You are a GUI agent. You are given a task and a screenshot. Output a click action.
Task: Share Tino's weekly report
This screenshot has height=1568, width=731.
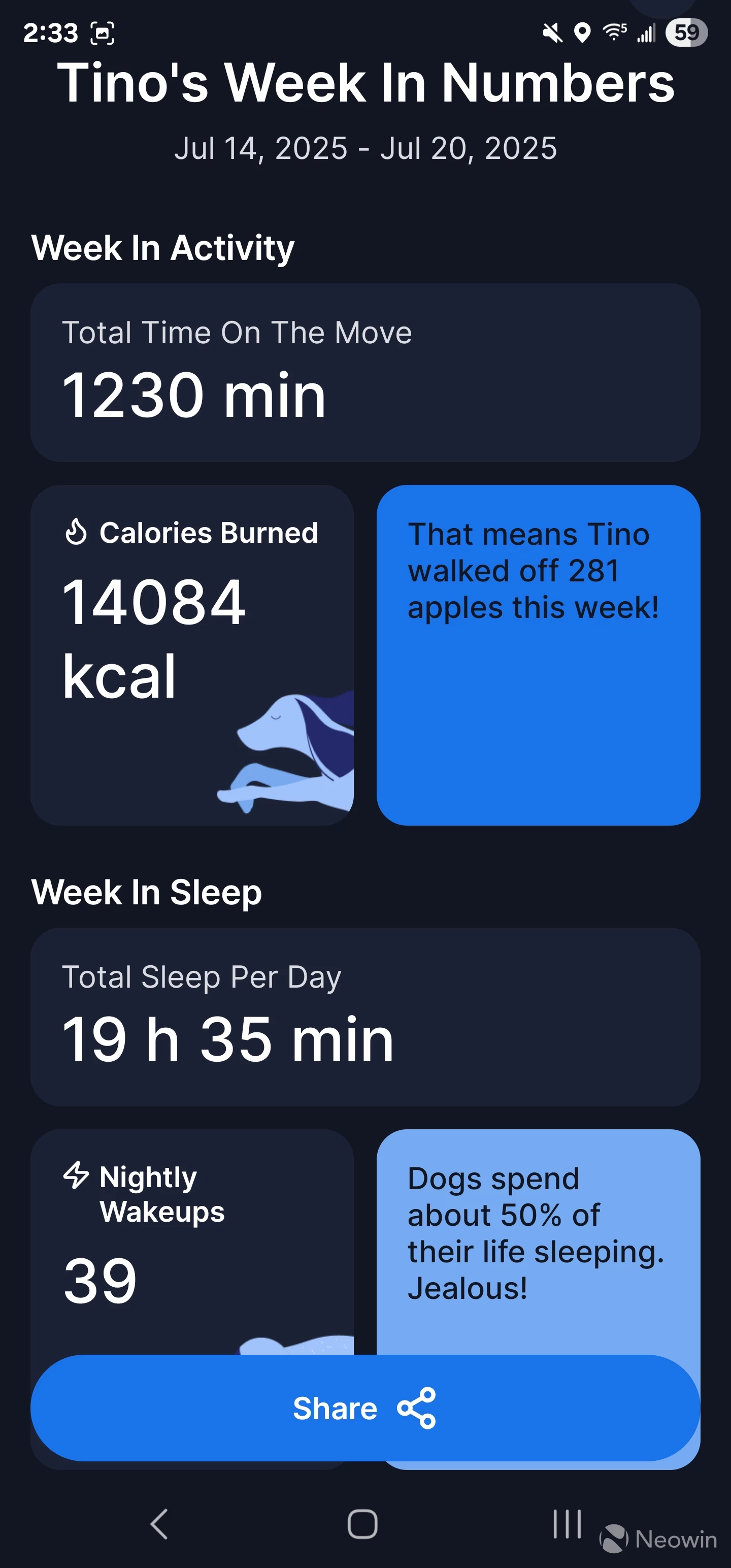(364, 1408)
